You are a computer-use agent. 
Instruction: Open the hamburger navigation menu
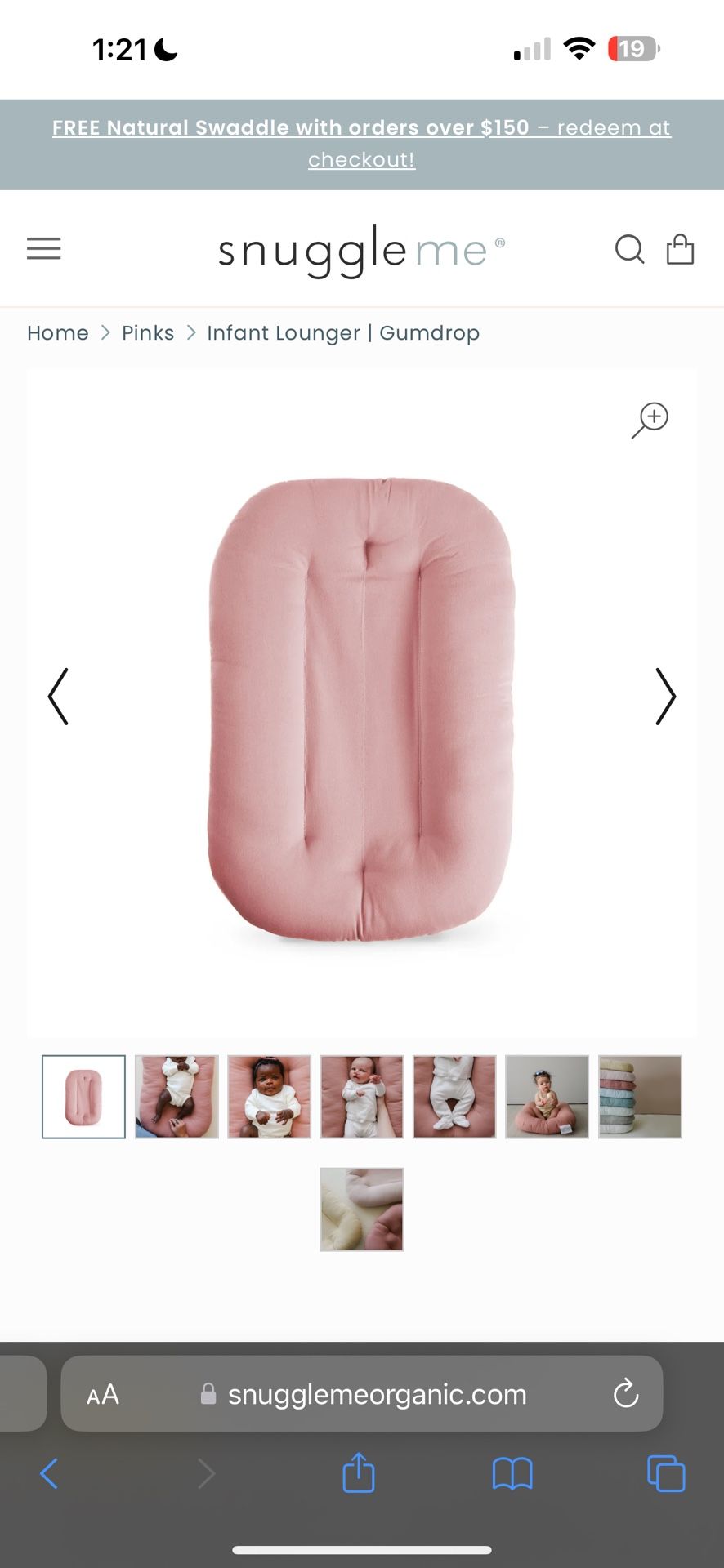coord(44,248)
